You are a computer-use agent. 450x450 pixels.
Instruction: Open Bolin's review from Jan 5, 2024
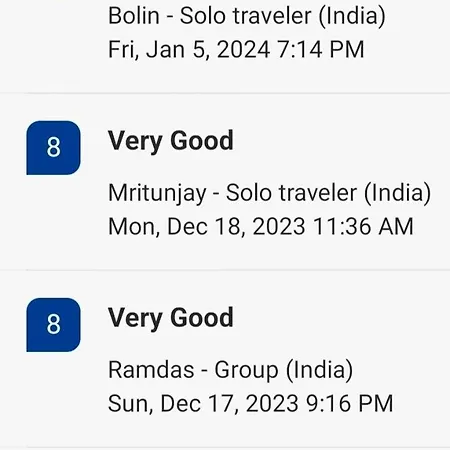point(225,46)
